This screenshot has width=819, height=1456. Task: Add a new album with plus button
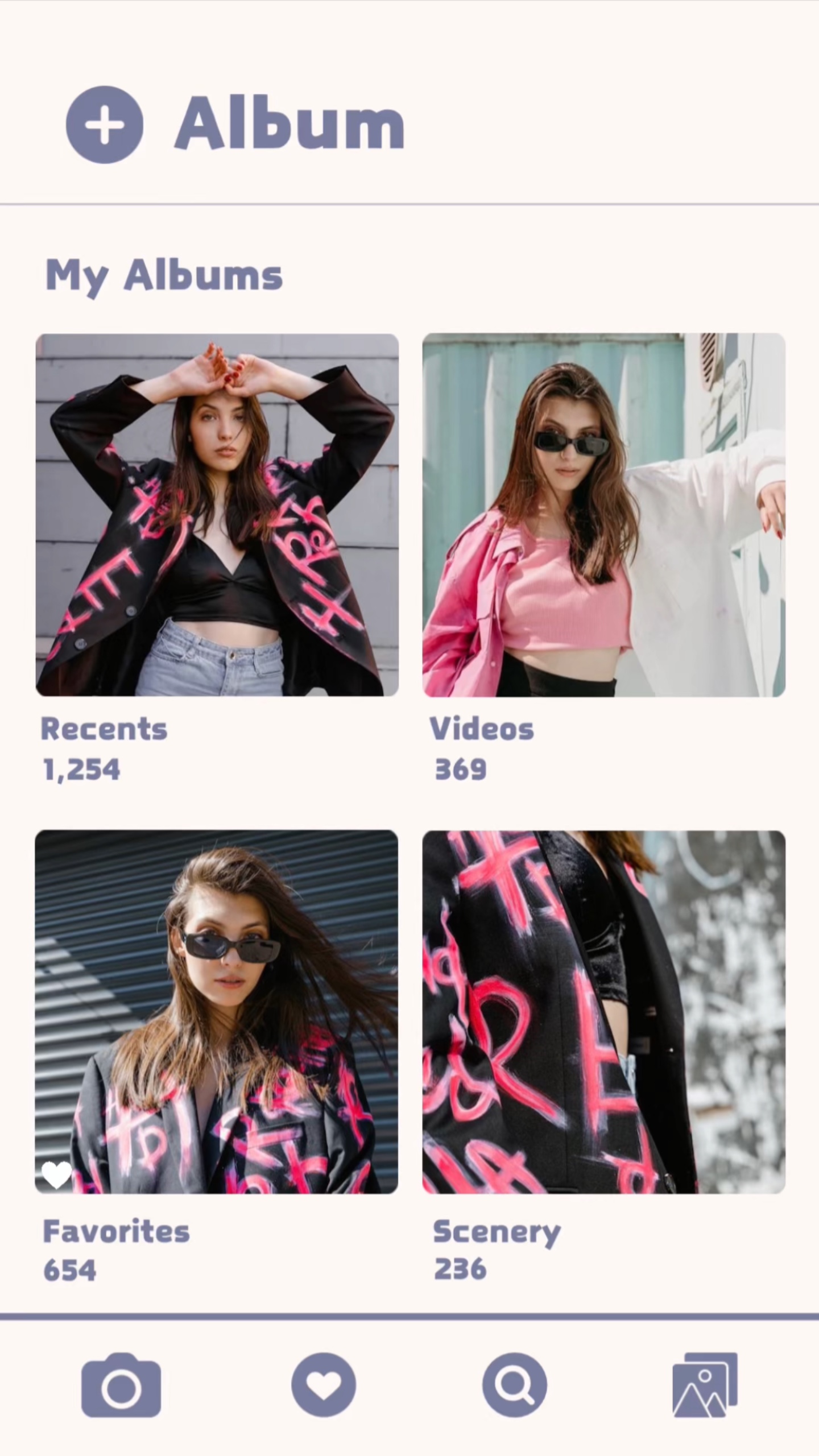click(x=104, y=124)
